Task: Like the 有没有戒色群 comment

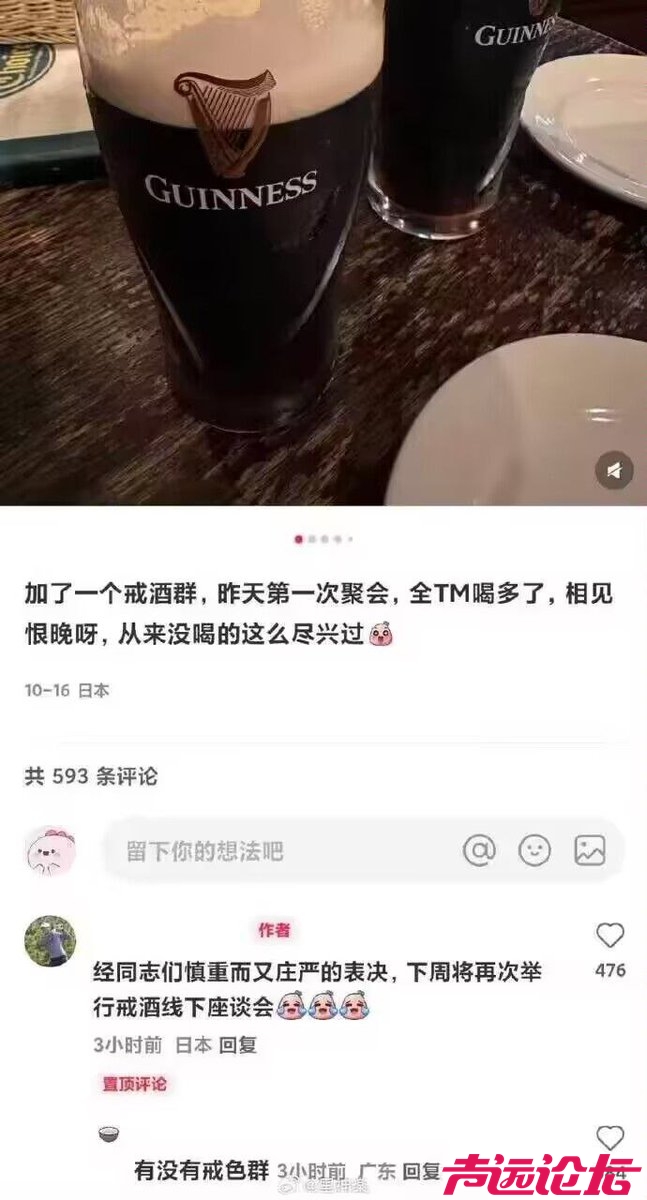Action: tap(609, 1138)
